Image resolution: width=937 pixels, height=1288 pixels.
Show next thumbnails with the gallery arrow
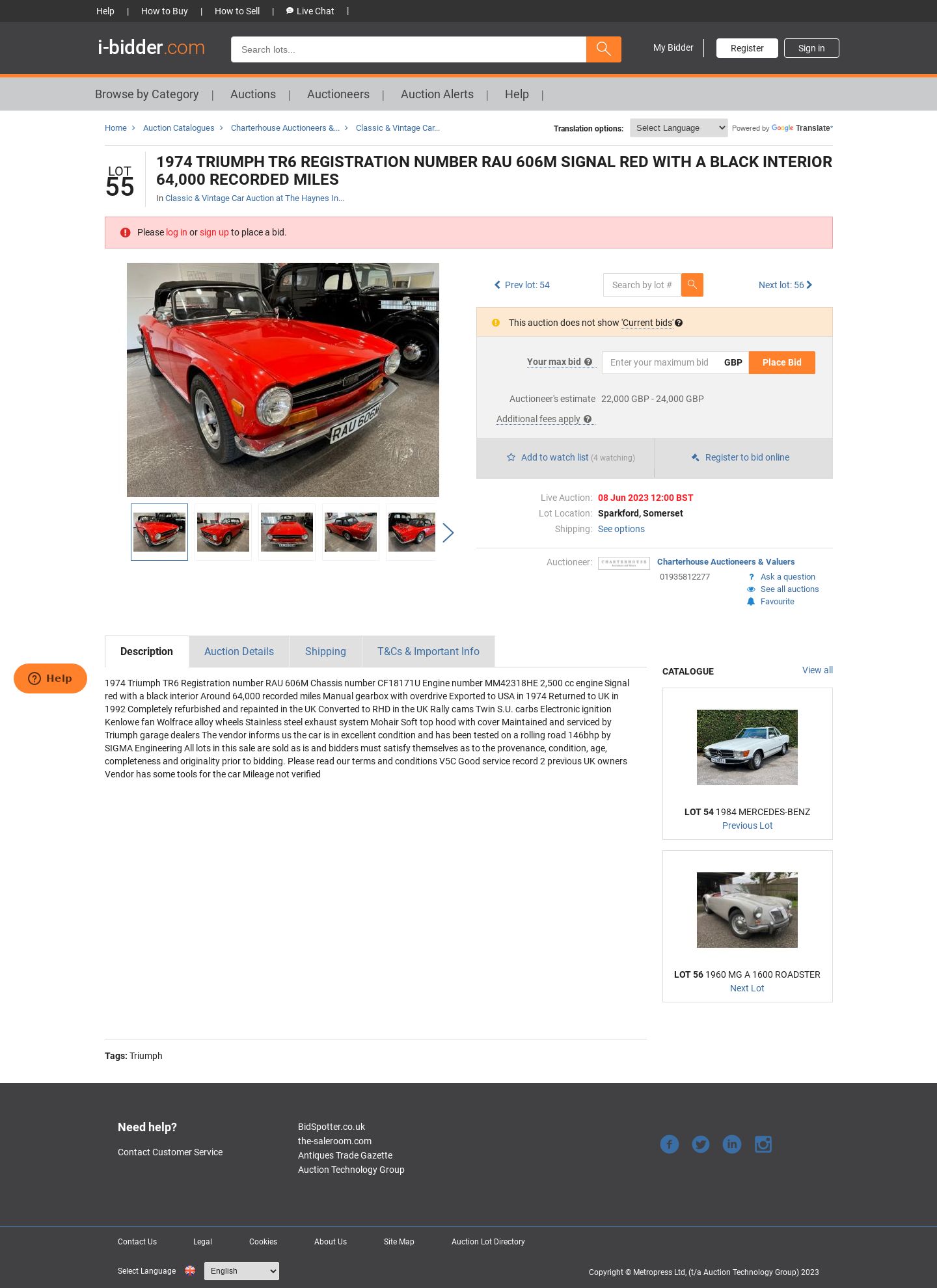(x=448, y=533)
